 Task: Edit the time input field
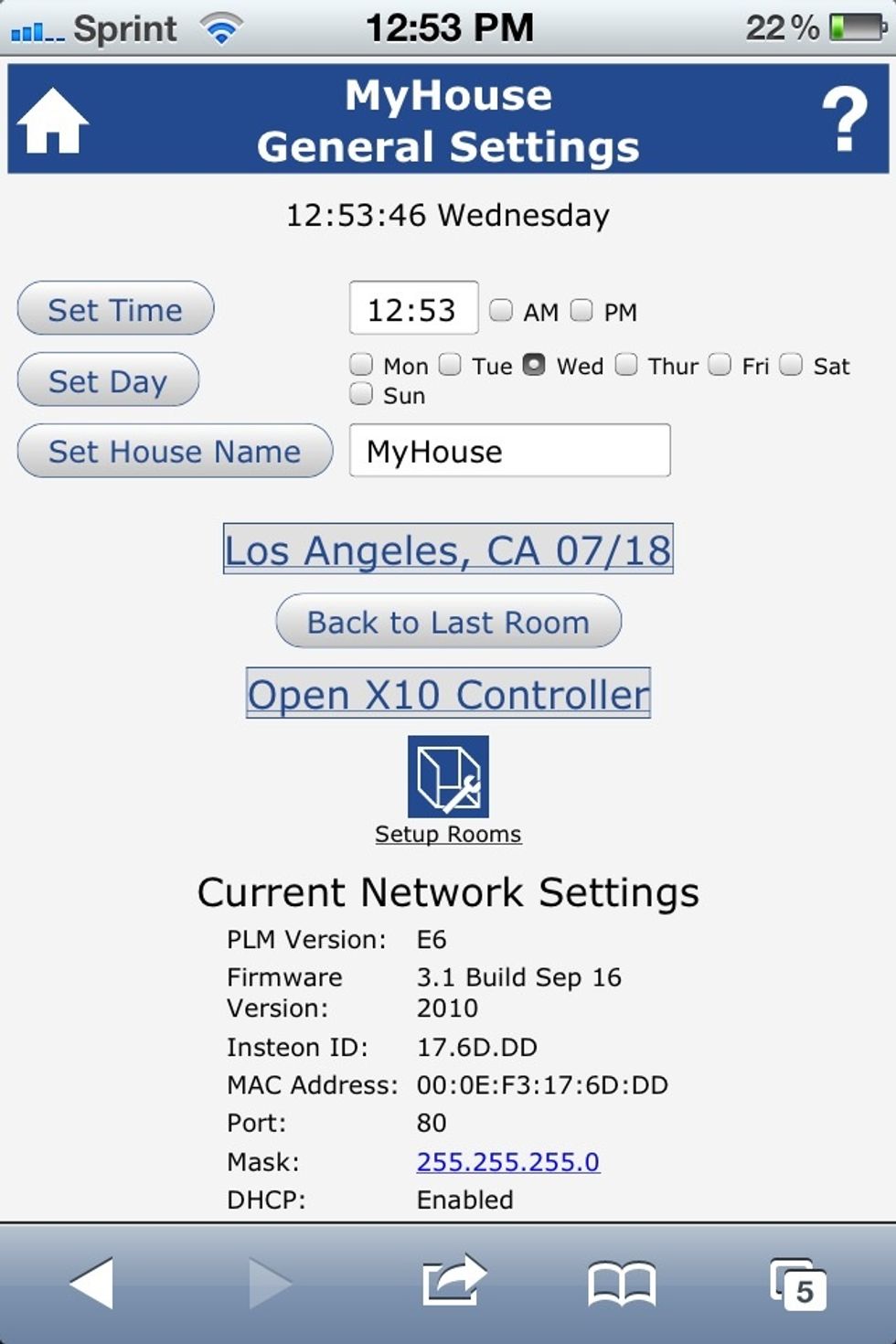(x=413, y=309)
